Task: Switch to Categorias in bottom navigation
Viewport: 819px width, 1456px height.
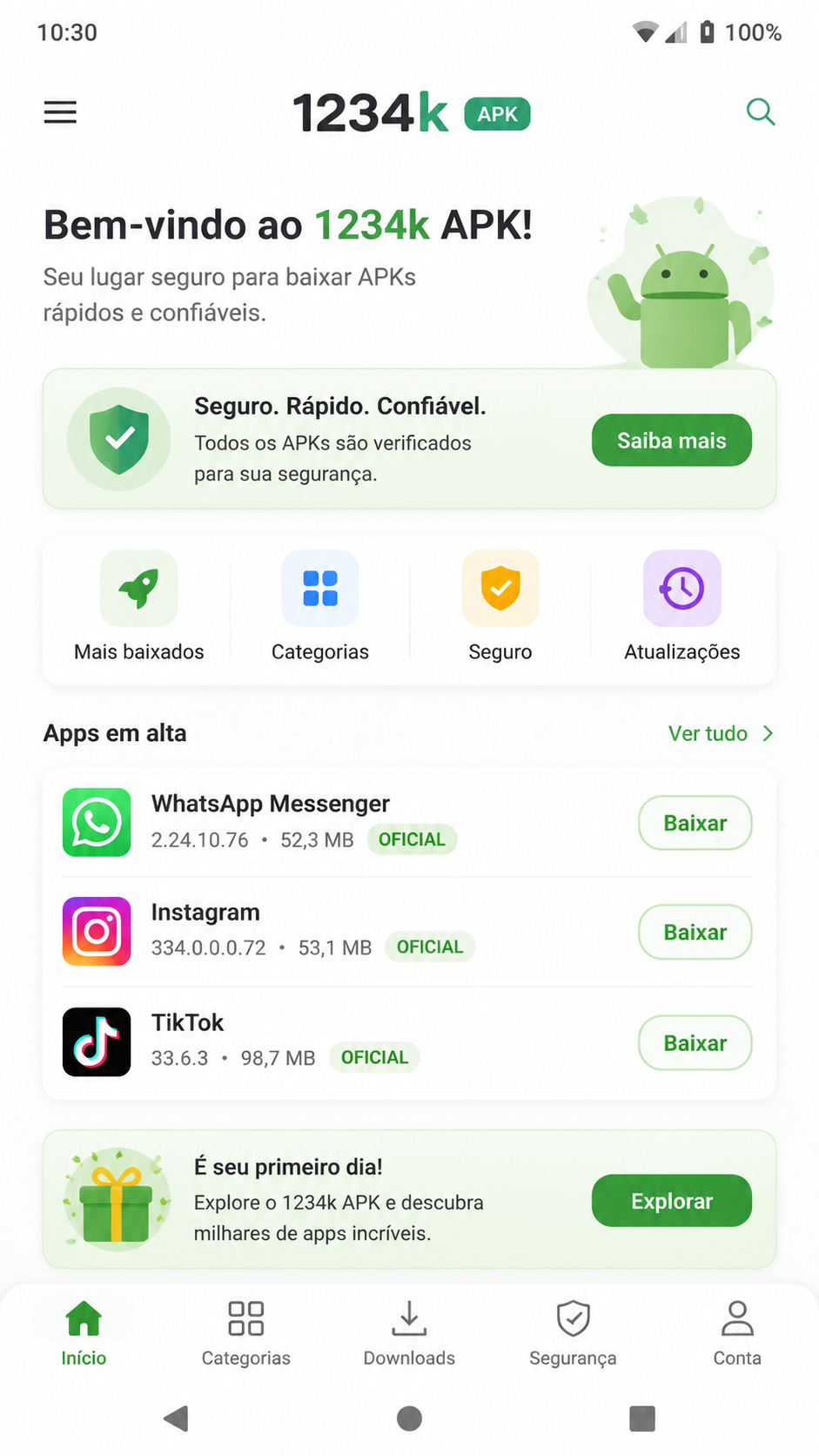Action: click(246, 1333)
